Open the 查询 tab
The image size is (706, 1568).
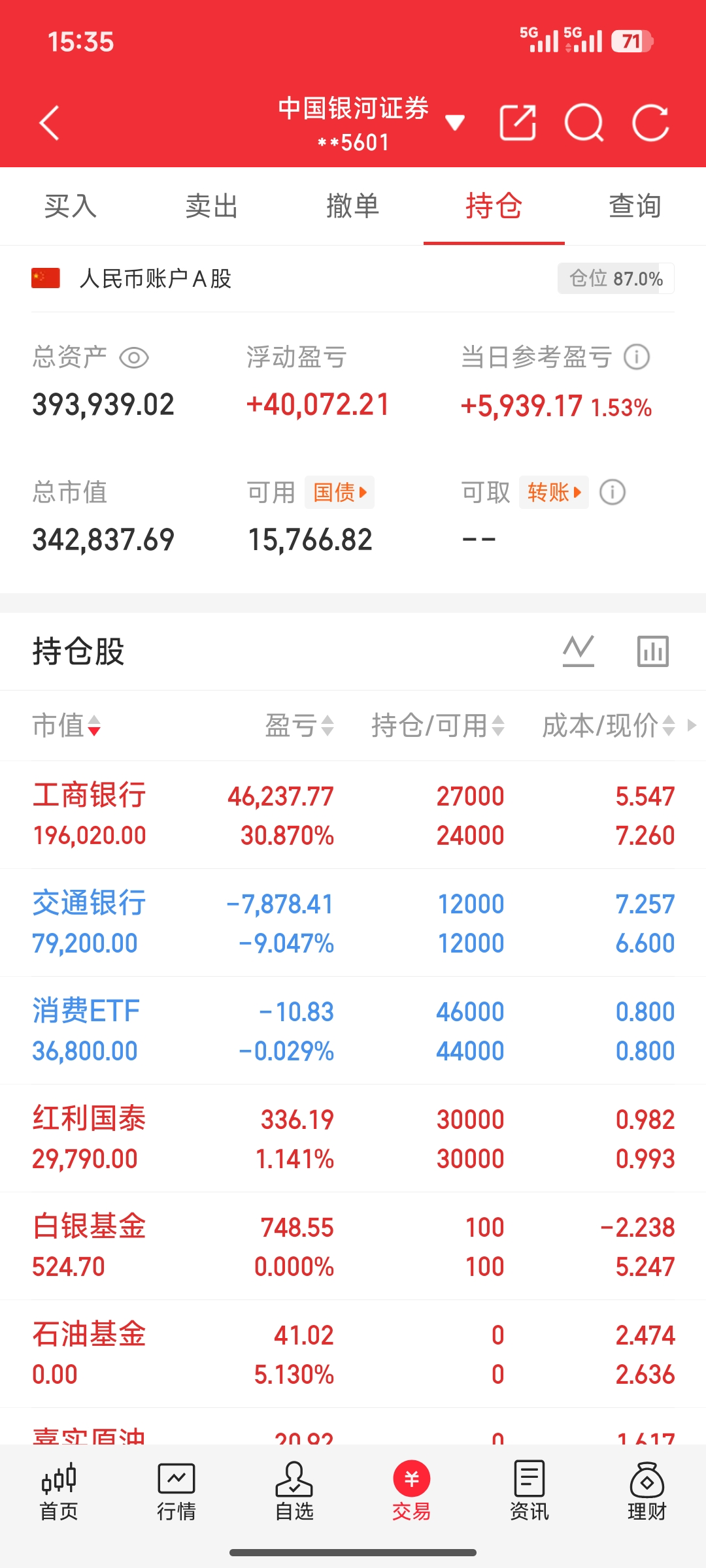click(635, 206)
